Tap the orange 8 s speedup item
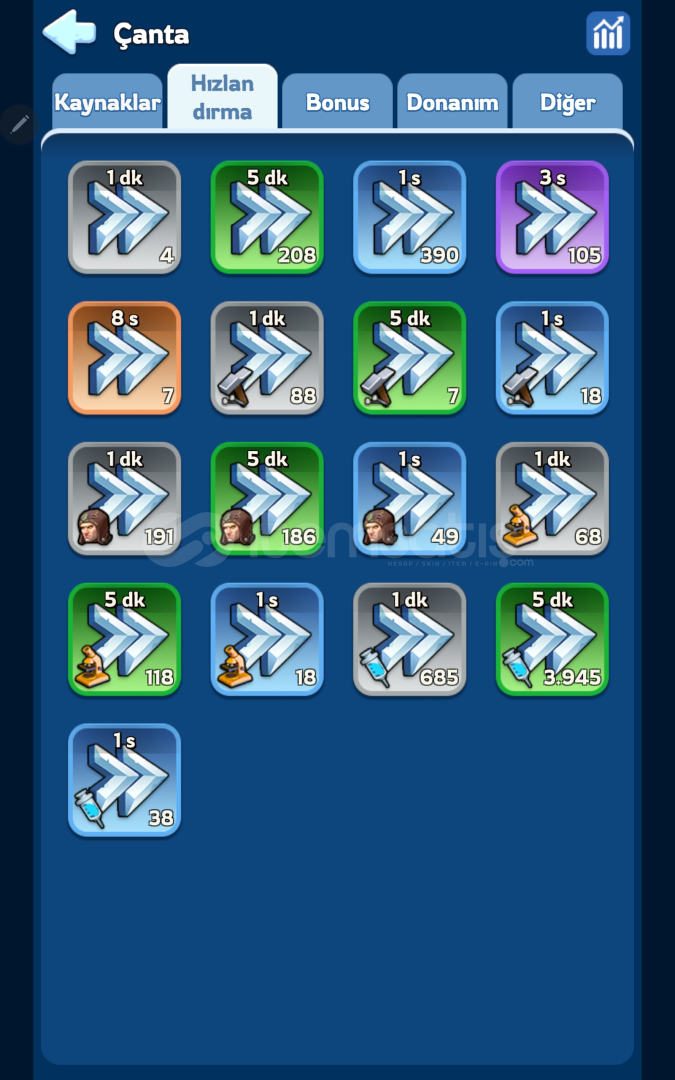Screen dimensions: 675x1080 click(x=125, y=358)
